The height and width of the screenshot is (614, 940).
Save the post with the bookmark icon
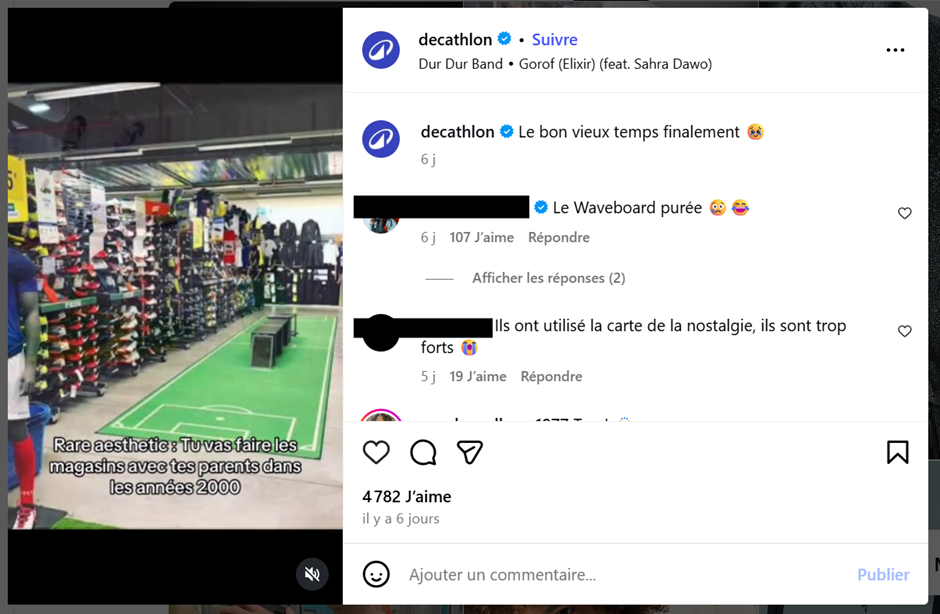pos(897,452)
